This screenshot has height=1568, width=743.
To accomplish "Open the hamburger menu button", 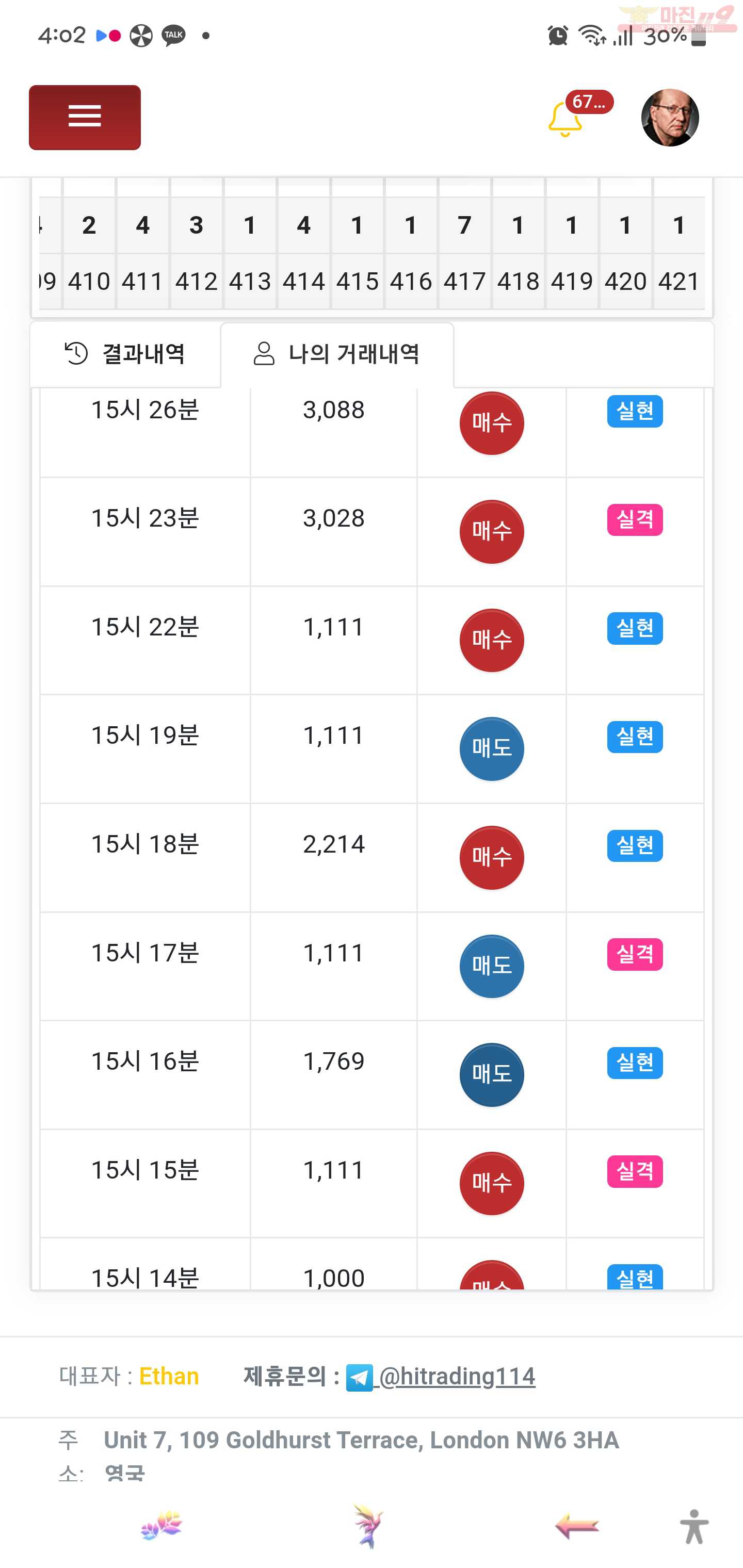I will (85, 117).
